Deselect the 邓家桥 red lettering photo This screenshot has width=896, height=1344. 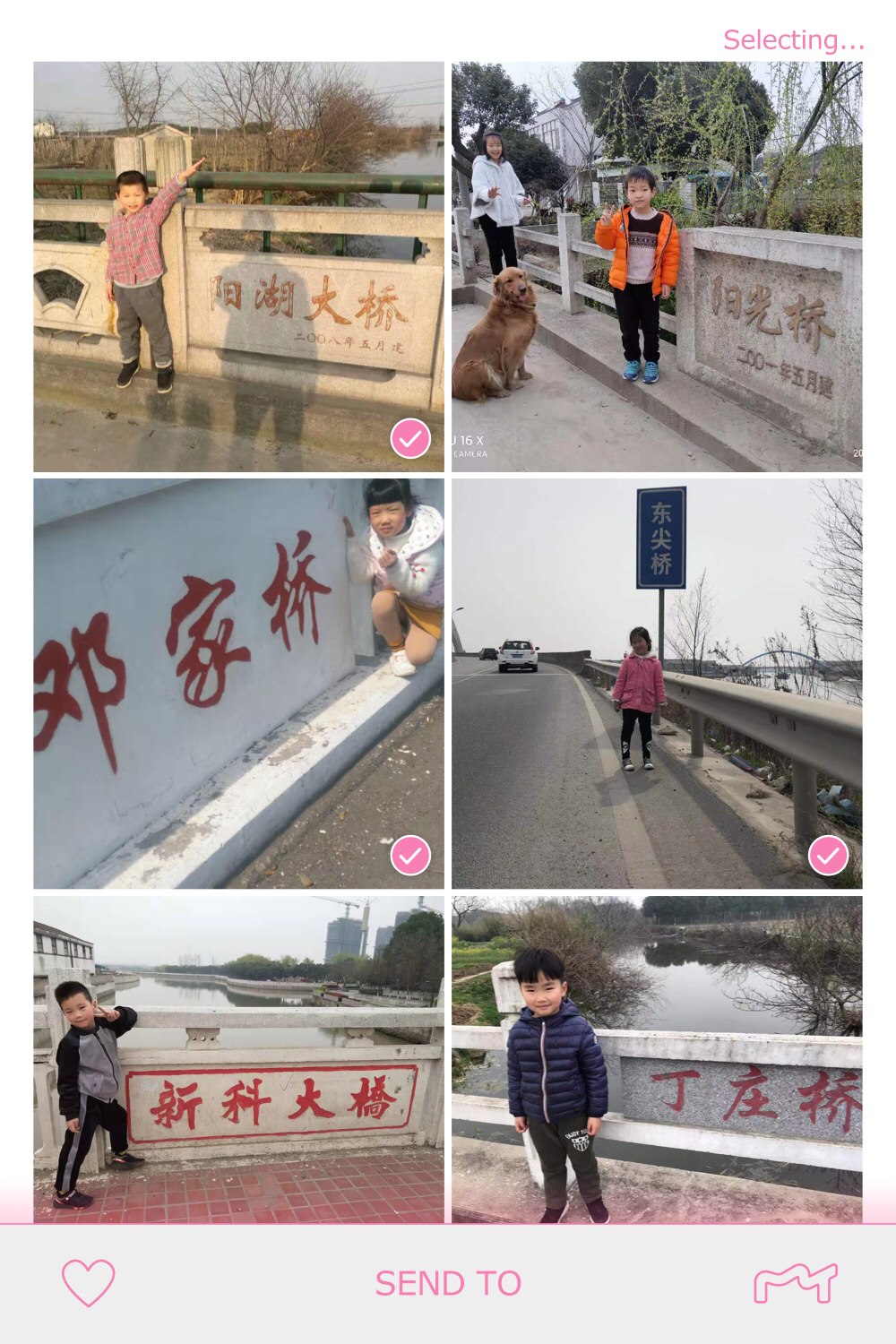(410, 856)
